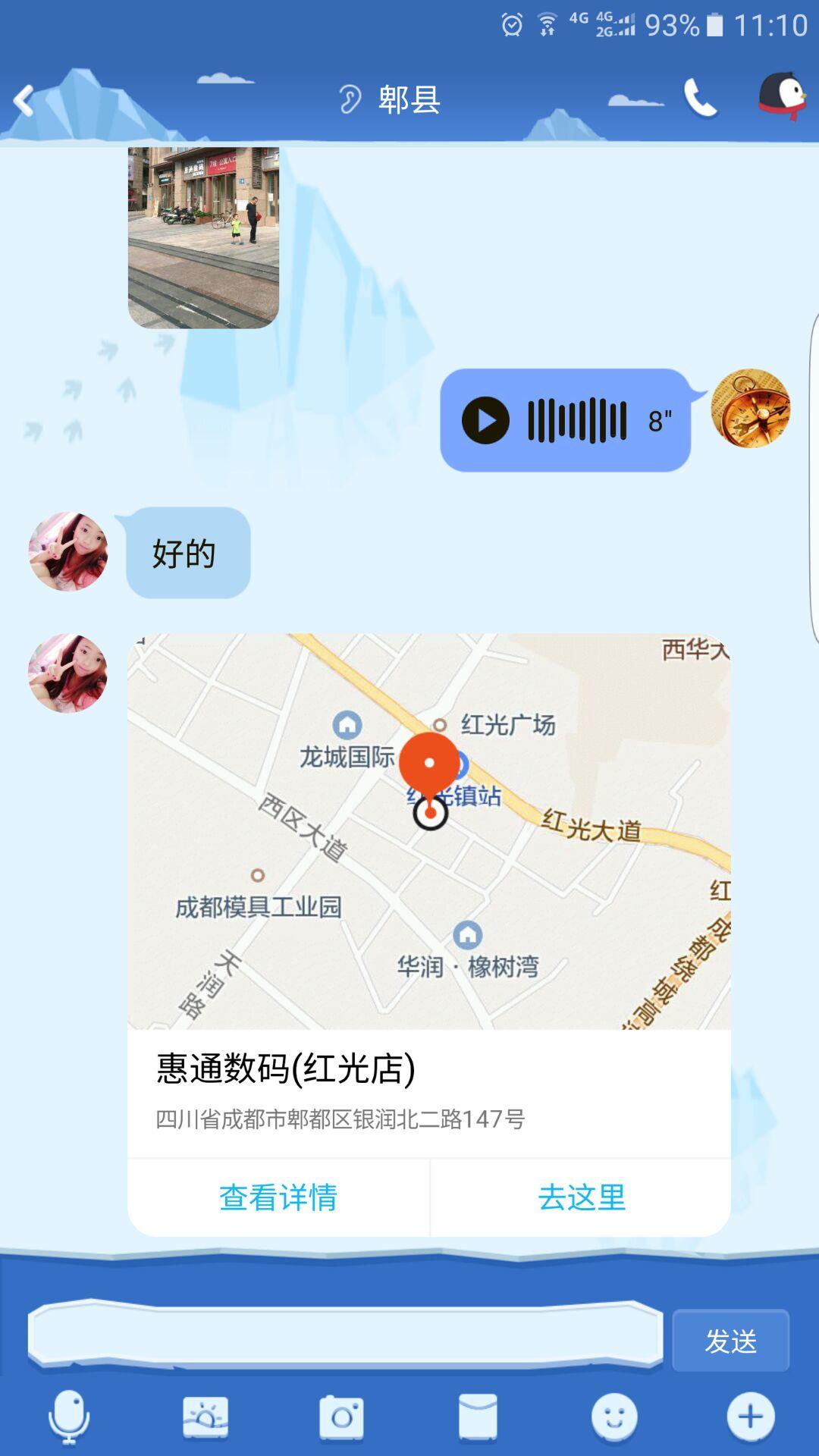Open the contact's avatar beside 好的
This screenshot has height=1456, width=819.
68,552
